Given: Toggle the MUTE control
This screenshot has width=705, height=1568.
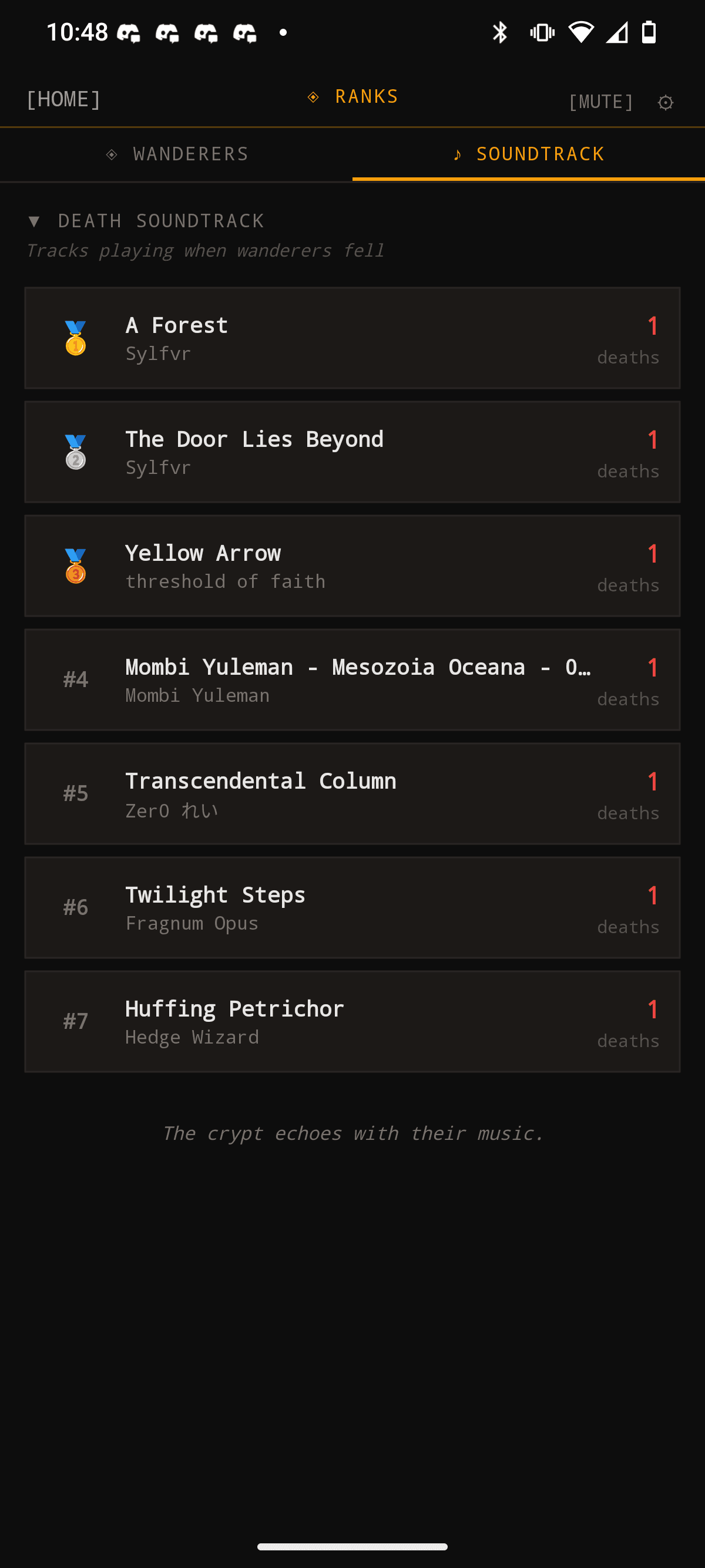Looking at the screenshot, I should (601, 101).
